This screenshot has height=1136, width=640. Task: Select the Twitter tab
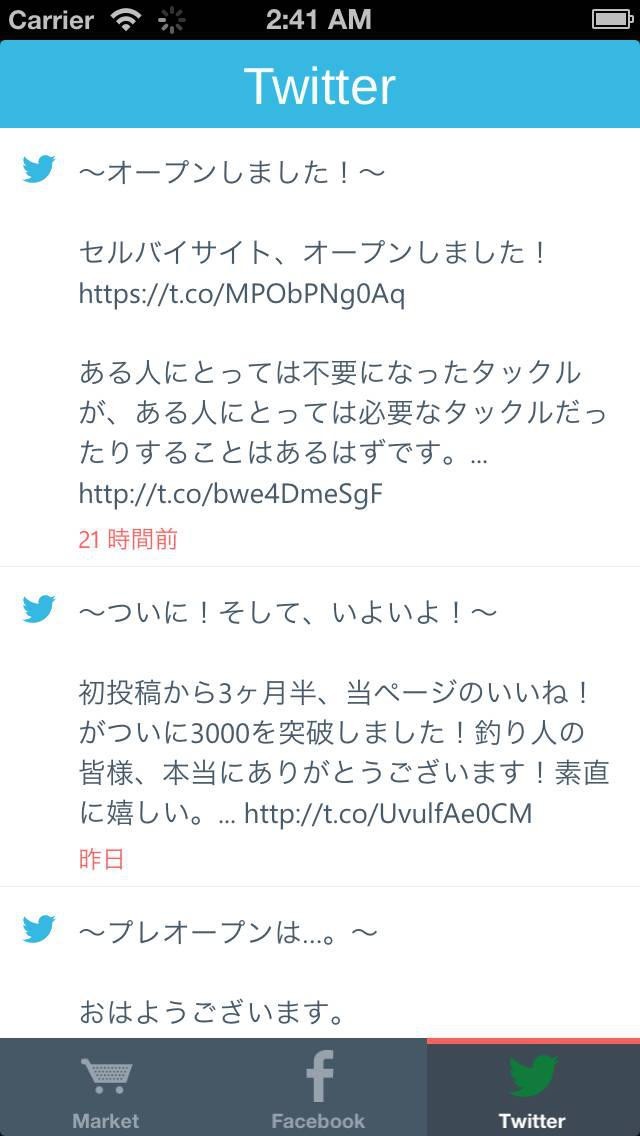(532, 1088)
